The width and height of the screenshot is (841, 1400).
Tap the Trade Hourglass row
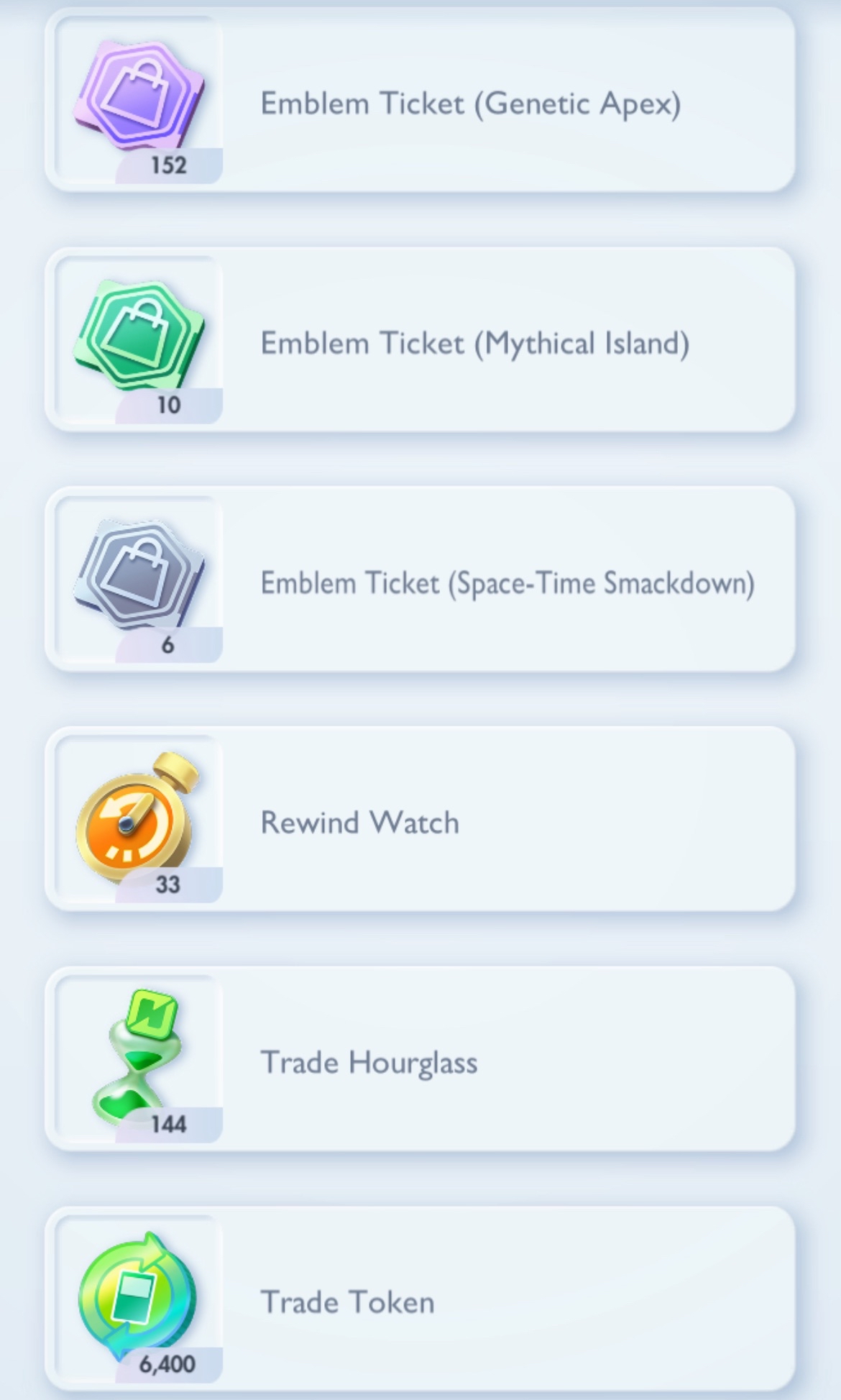click(420, 1059)
